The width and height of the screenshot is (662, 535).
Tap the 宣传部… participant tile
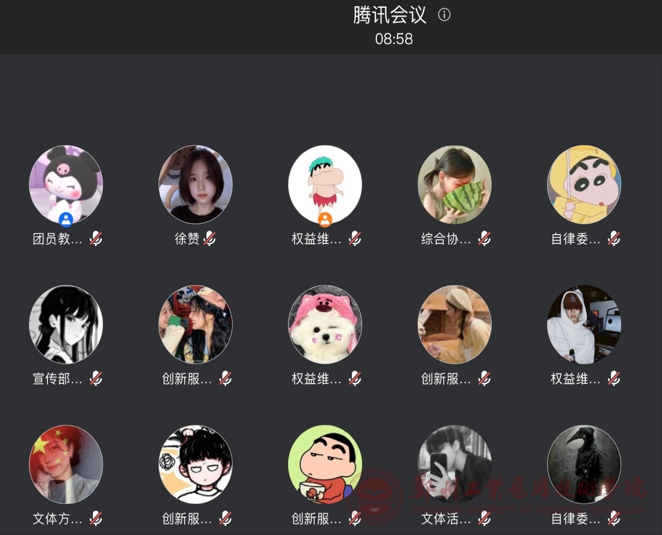click(66, 325)
